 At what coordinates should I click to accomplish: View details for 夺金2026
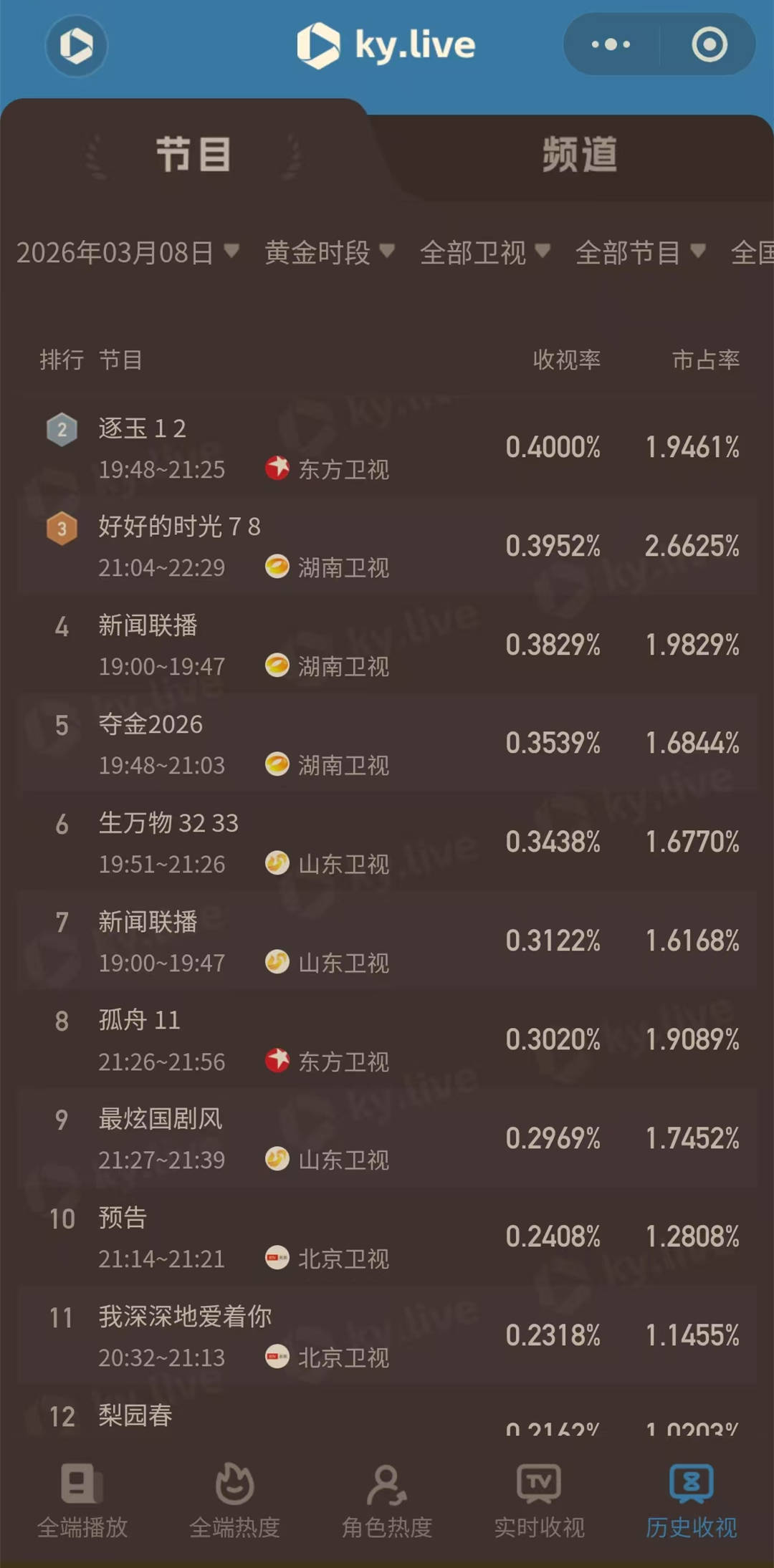[x=387, y=744]
